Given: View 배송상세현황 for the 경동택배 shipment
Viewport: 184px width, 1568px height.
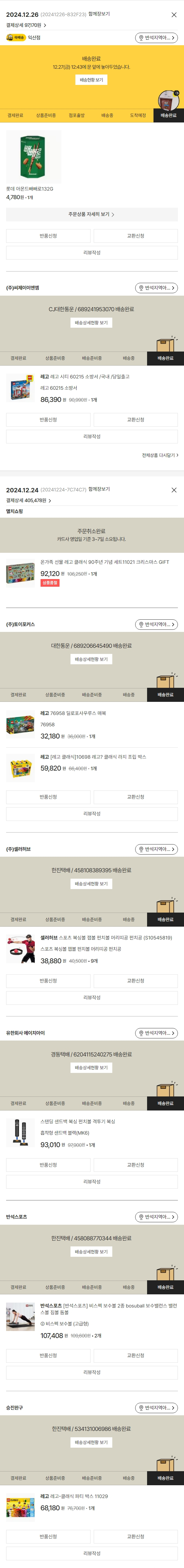Looking at the screenshot, I should (91, 1068).
